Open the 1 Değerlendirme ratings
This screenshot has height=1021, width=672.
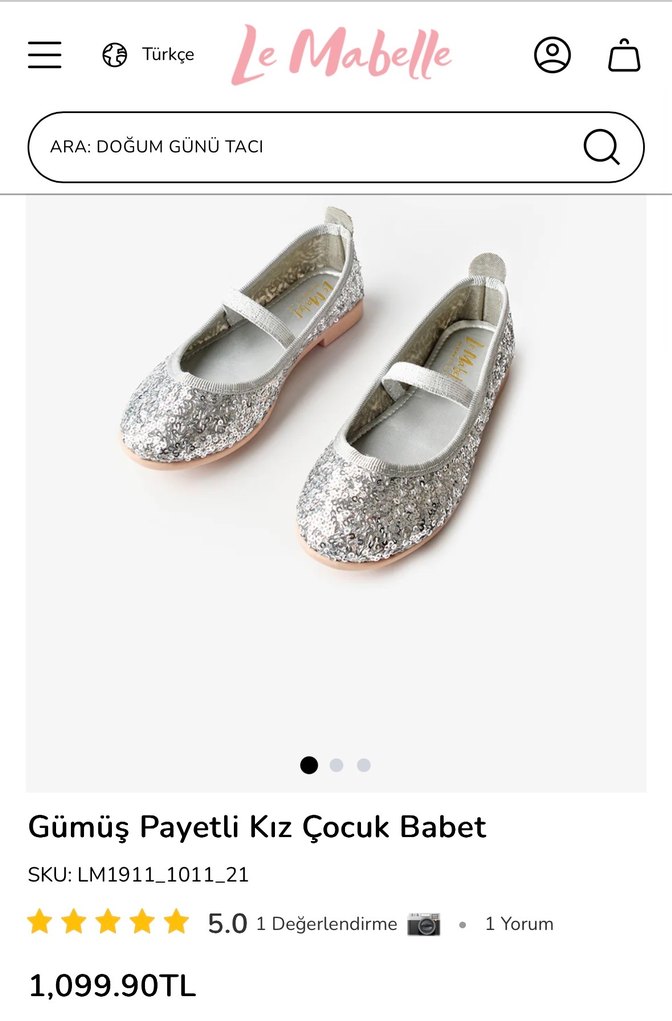click(326, 924)
